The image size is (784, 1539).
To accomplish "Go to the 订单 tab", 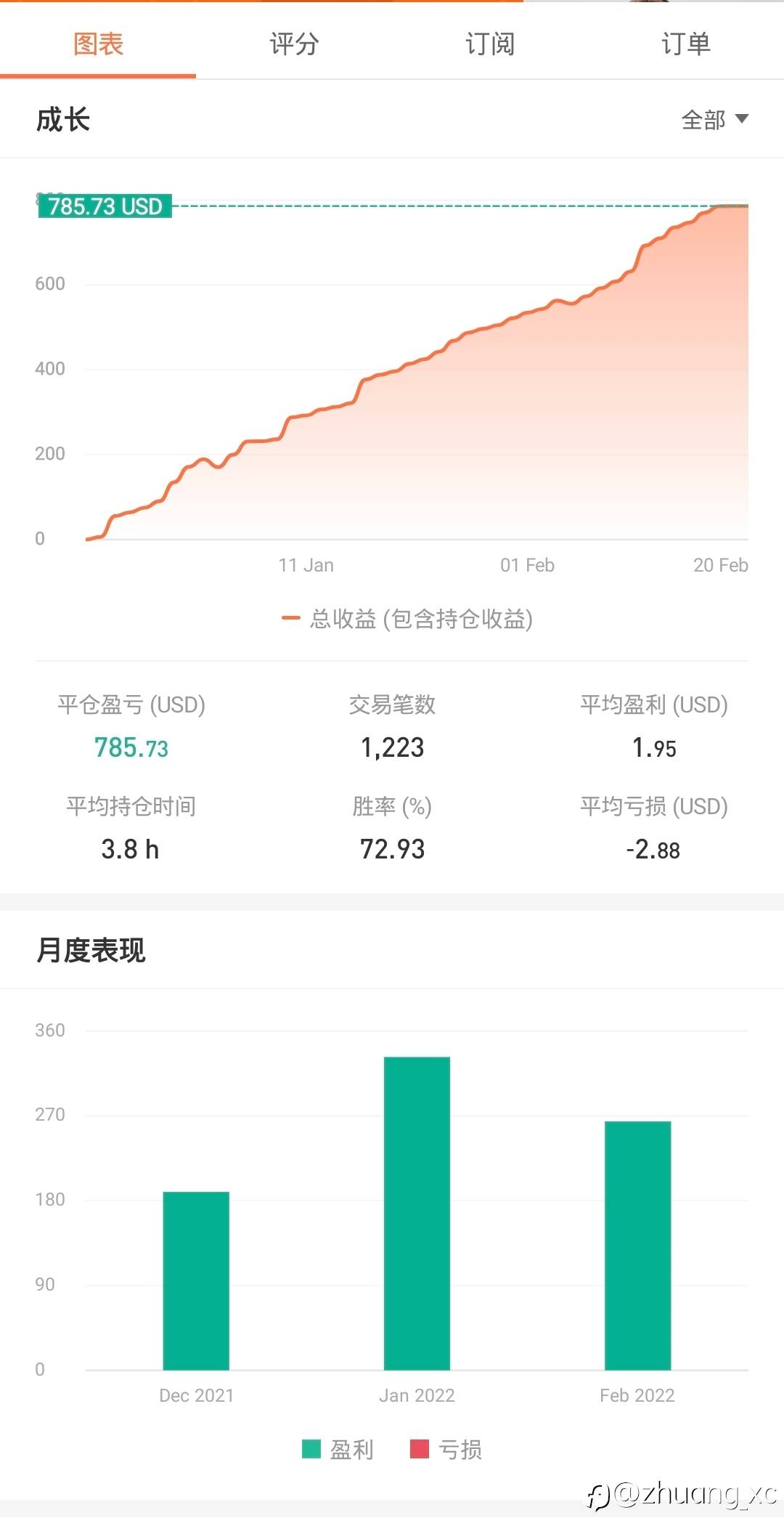I will (x=686, y=44).
